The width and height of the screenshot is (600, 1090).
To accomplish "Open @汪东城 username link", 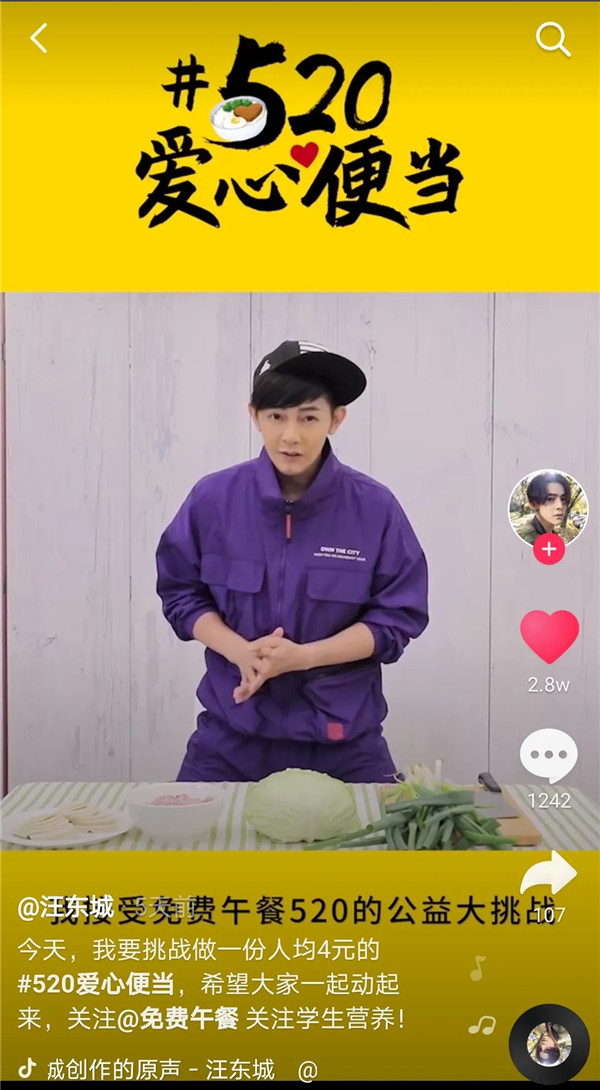I will pos(66,908).
